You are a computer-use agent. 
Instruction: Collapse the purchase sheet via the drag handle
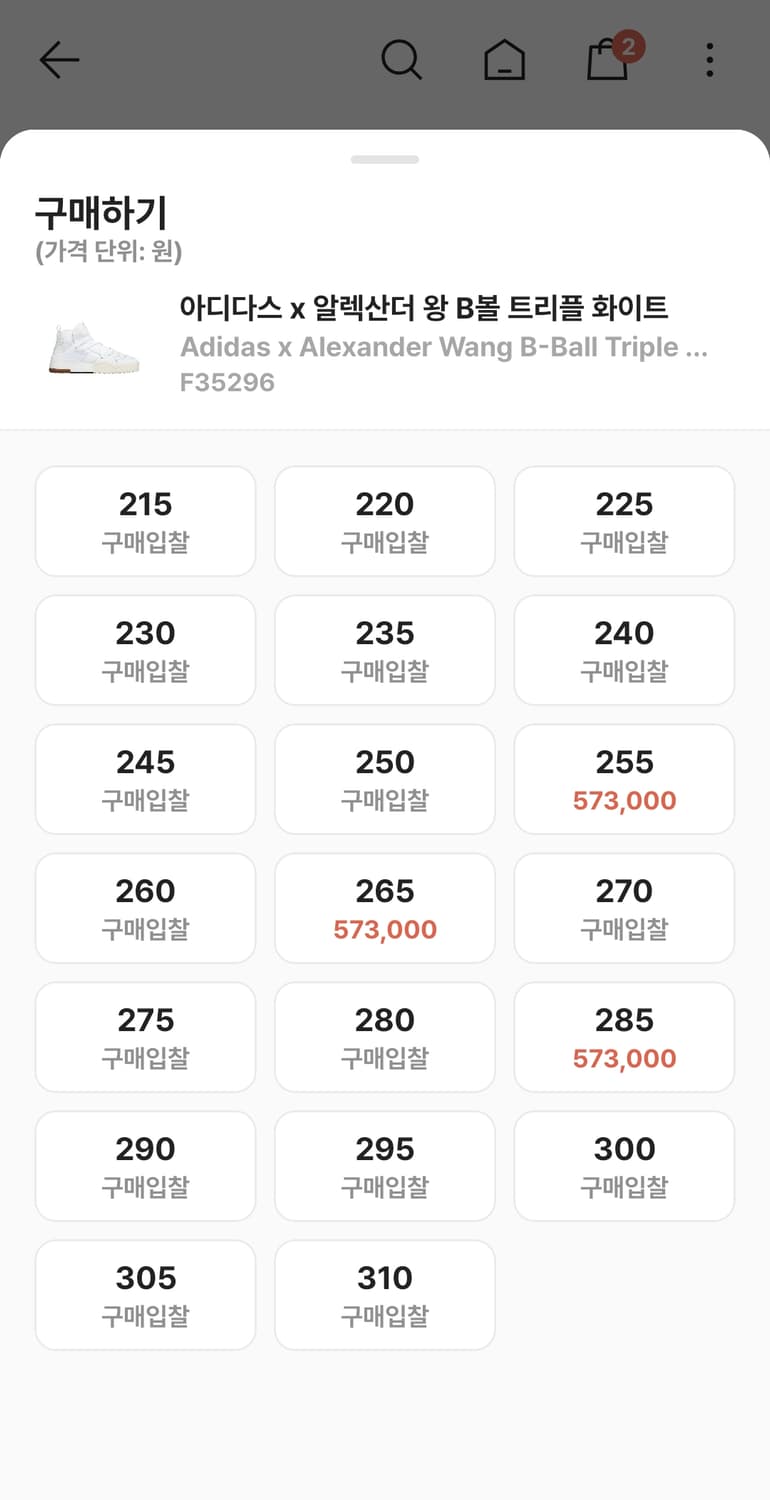pos(385,159)
